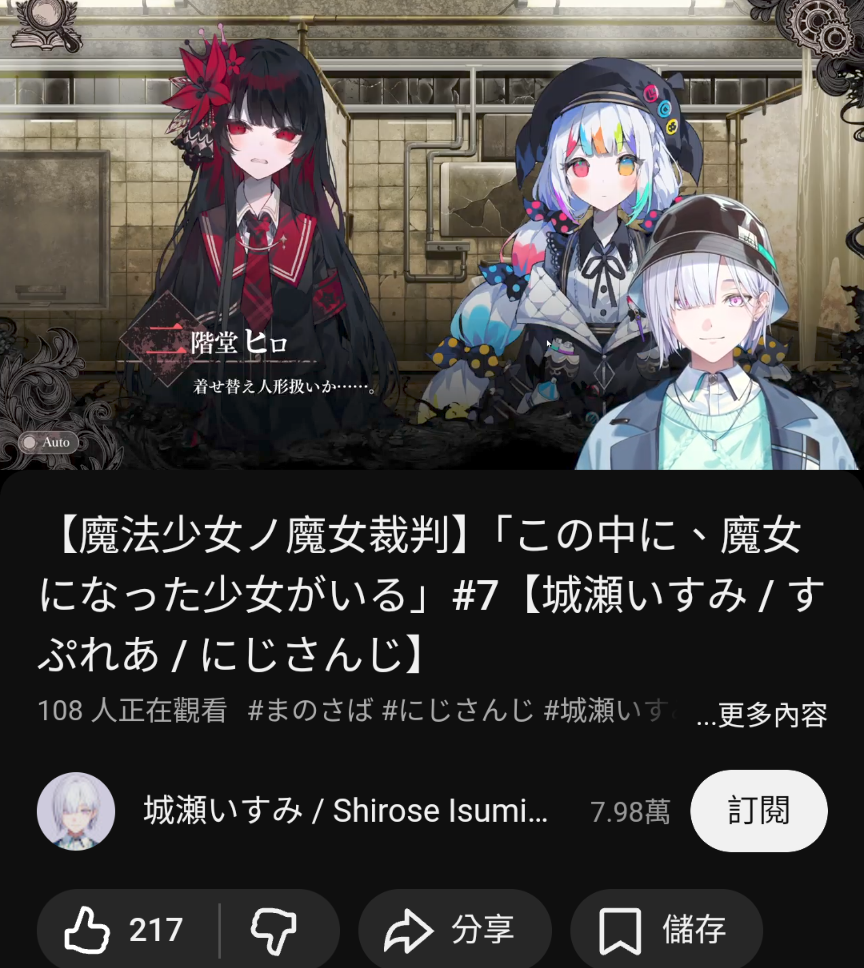Image resolution: width=864 pixels, height=968 pixels.
Task: Share the video via 分享
Action: pos(455,931)
